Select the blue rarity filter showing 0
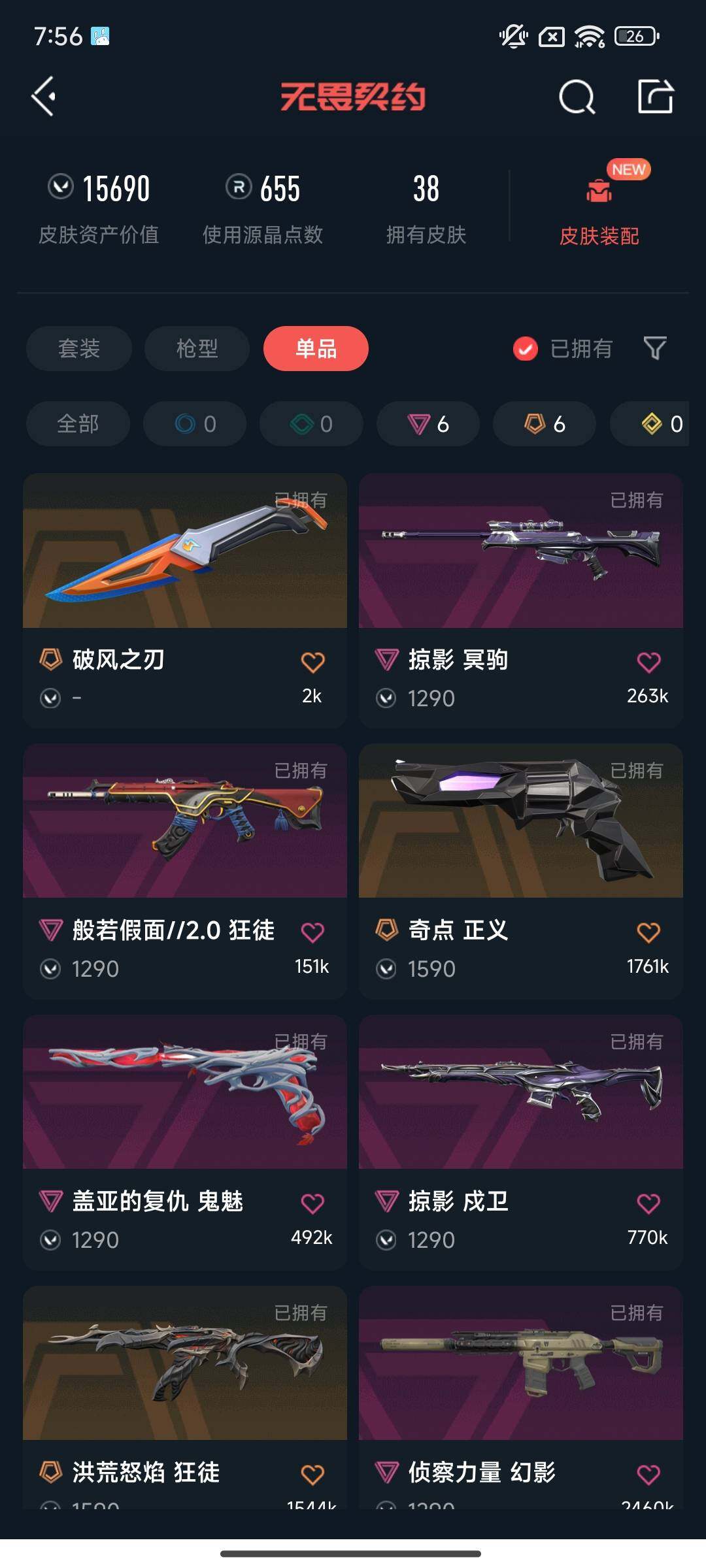Image resolution: width=706 pixels, height=1568 pixels. (193, 423)
